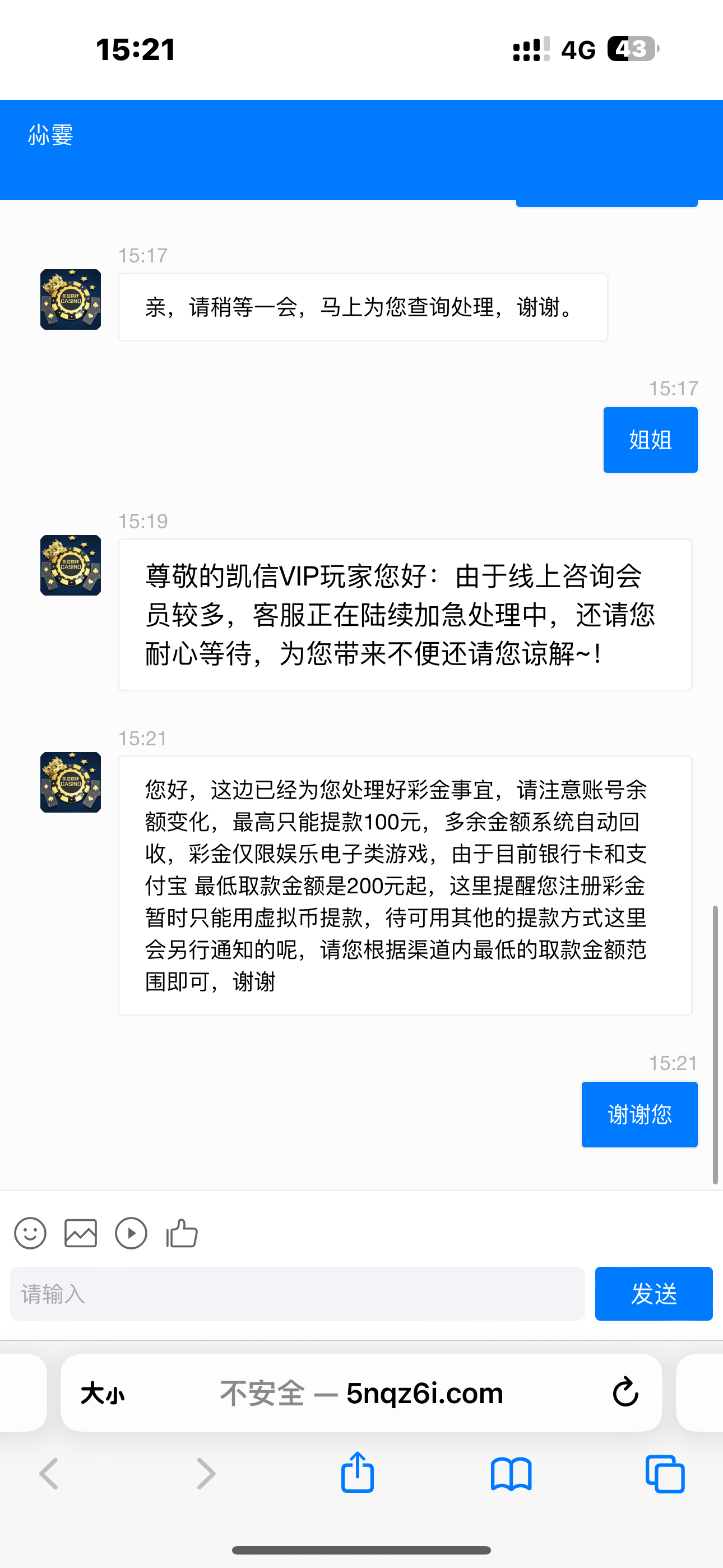This screenshot has width=723, height=1568.
Task: Open Safari bookmarks
Action: coord(511,1474)
